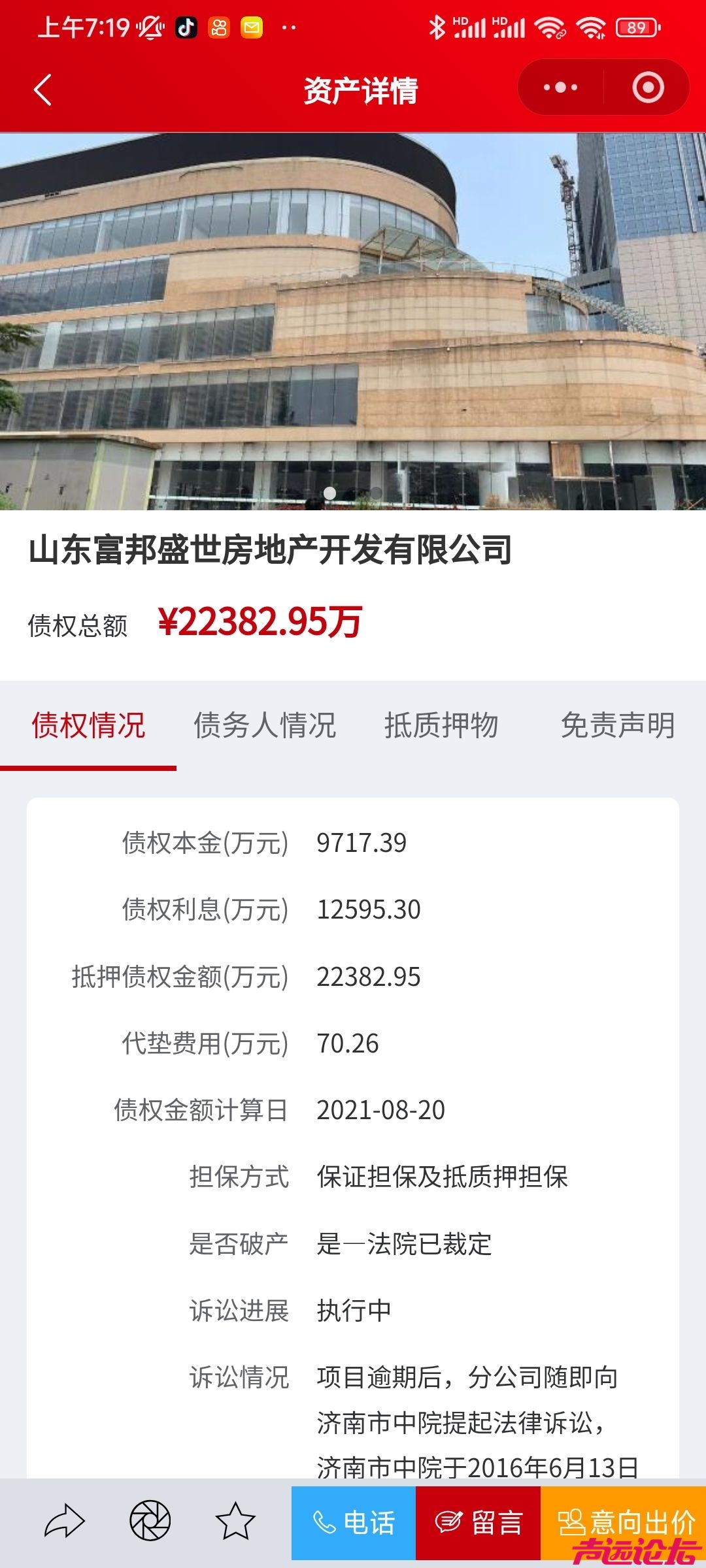Switch to the 债务人情况 tab
The height and width of the screenshot is (1568, 706).
pos(264,725)
